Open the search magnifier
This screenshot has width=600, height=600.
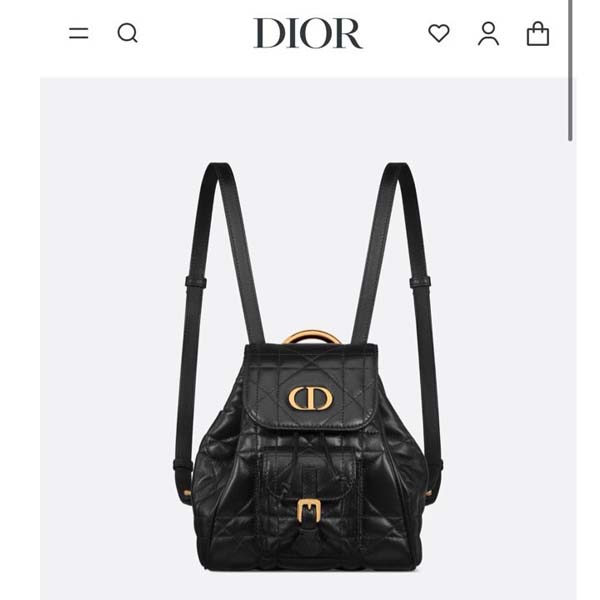point(127,33)
